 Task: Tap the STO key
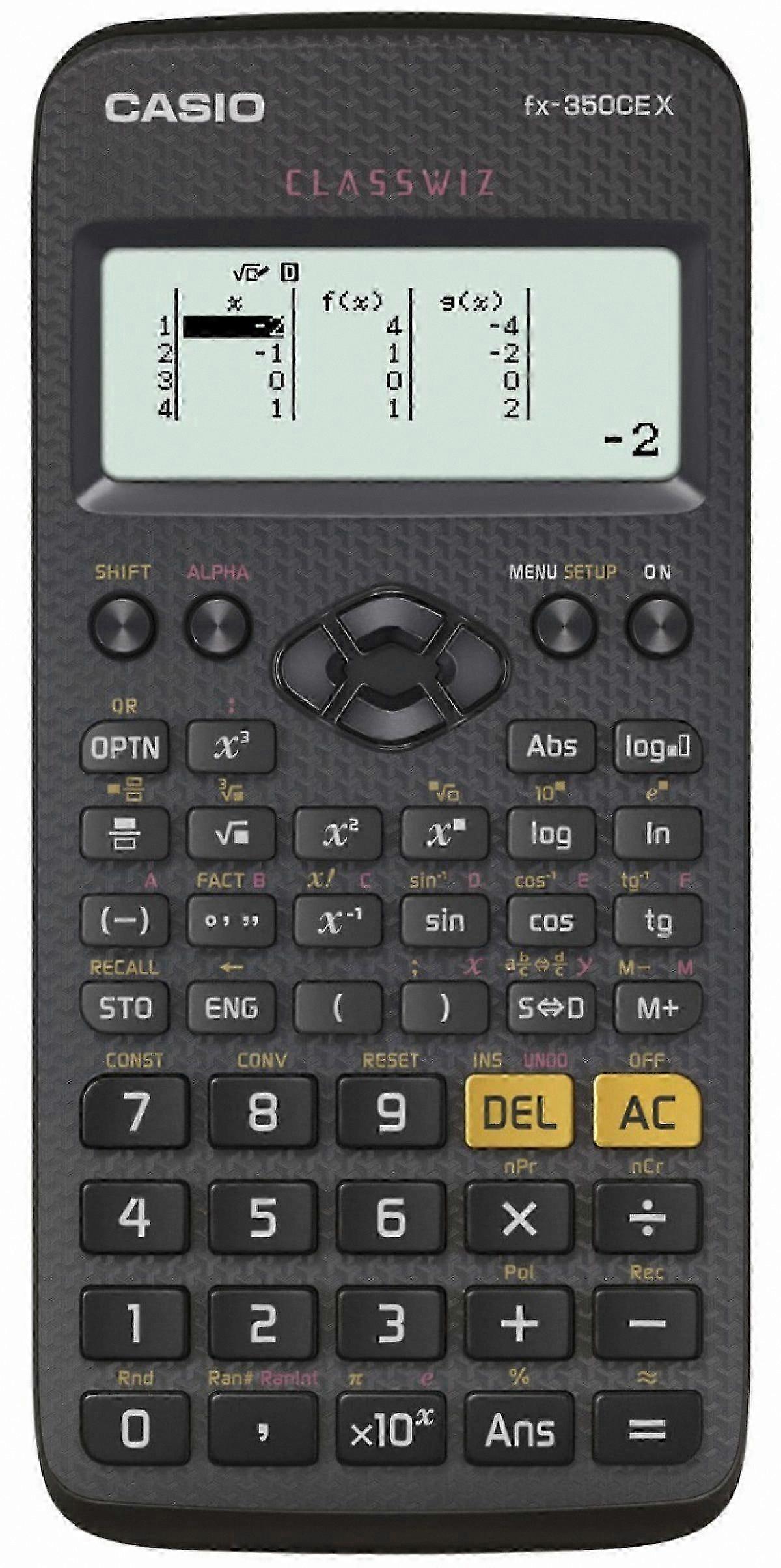click(x=124, y=1007)
